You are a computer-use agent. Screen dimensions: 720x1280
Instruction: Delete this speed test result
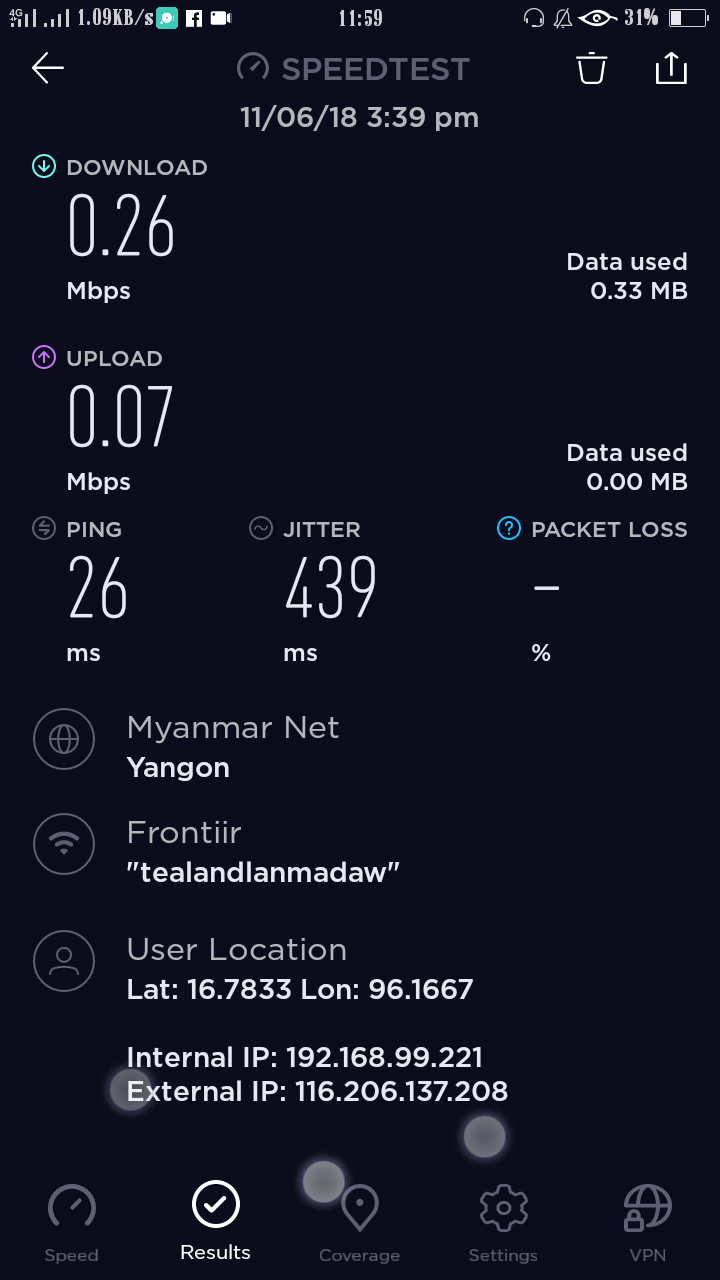pos(591,68)
